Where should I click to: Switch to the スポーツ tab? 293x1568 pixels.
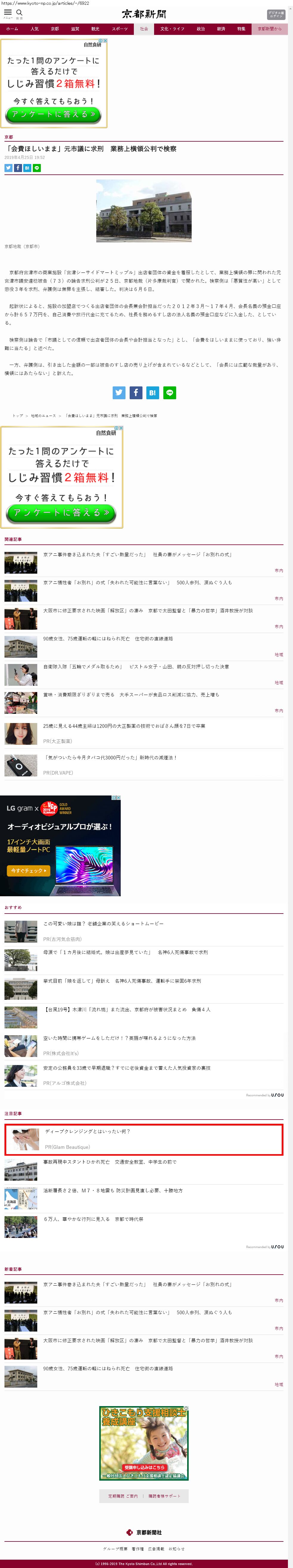click(120, 29)
